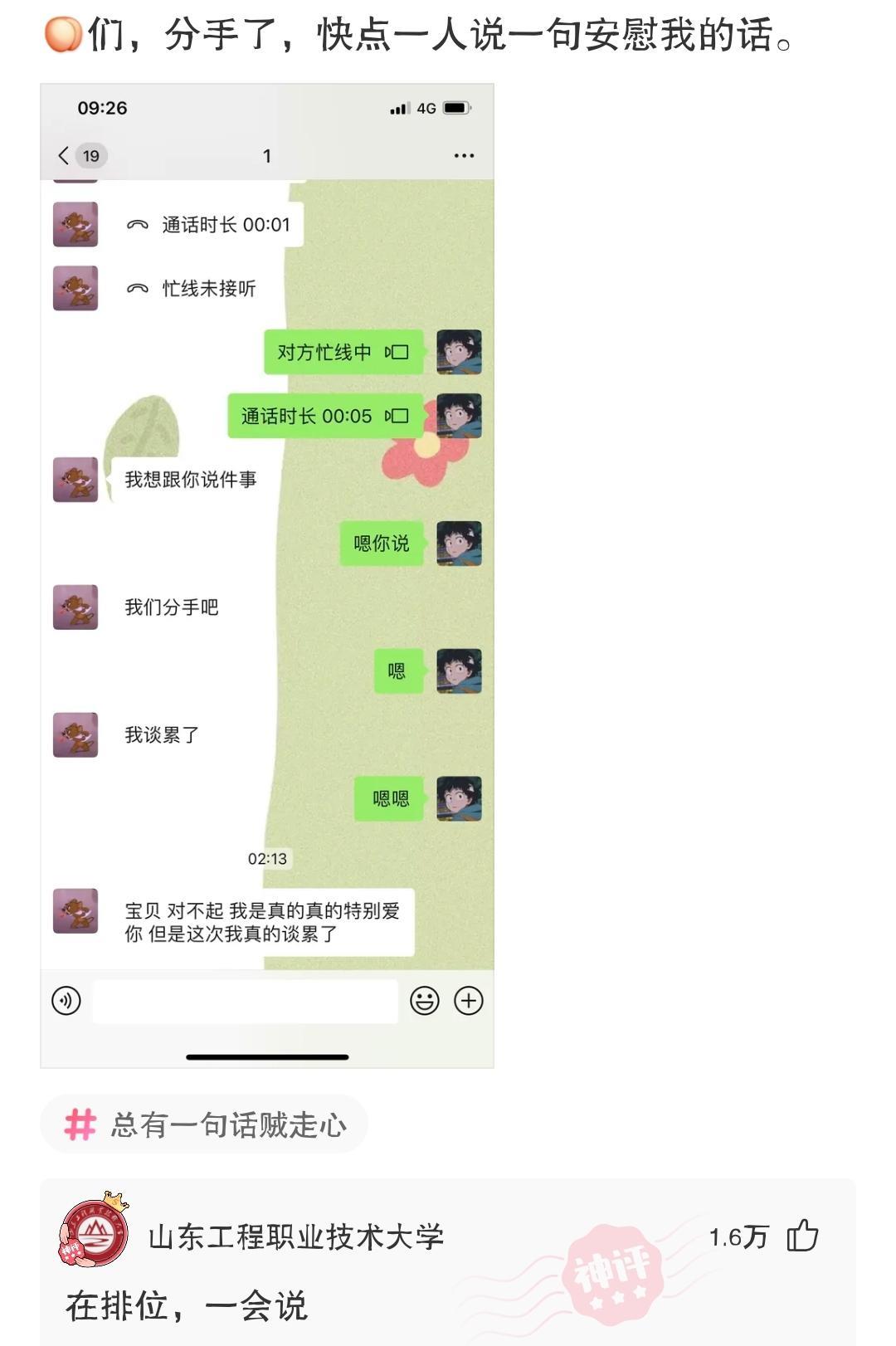
Task: Open the top comment 在排位，一会说
Action: pos(187,1306)
